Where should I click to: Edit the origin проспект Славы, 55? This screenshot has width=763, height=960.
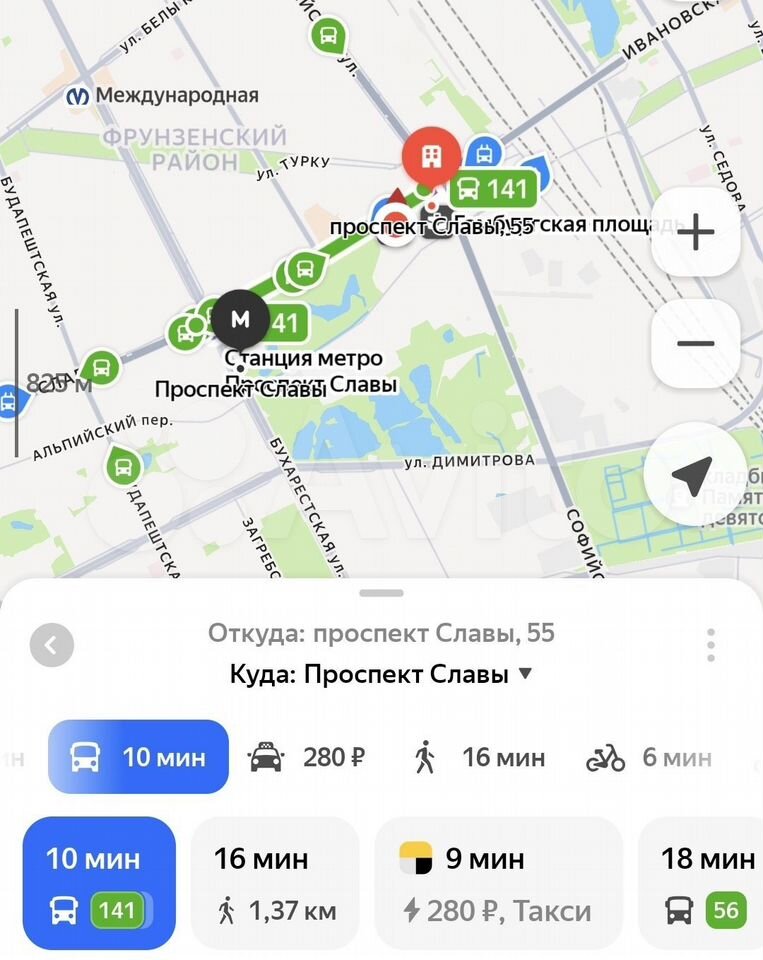381,633
